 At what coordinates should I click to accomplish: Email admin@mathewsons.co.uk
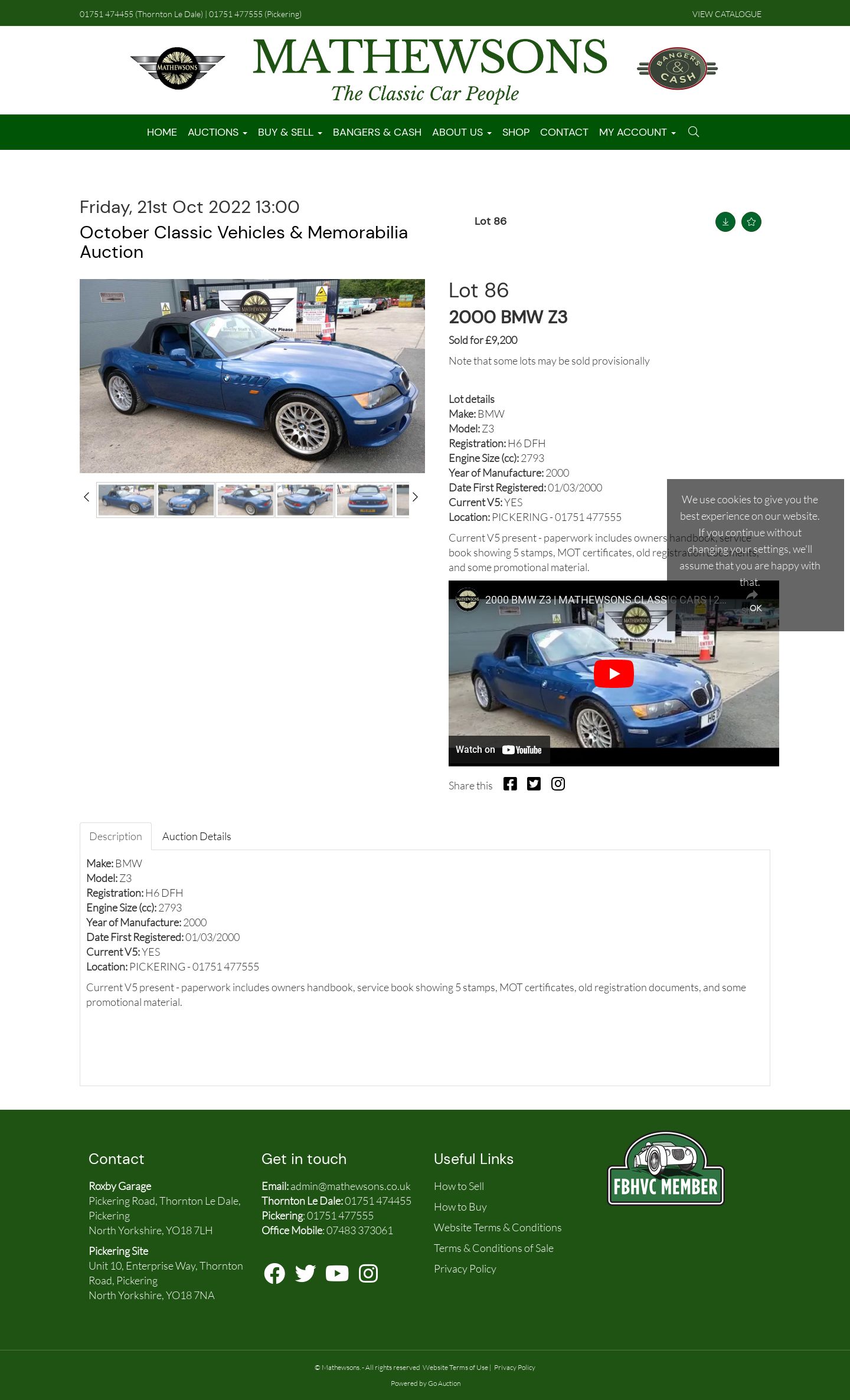350,1186
